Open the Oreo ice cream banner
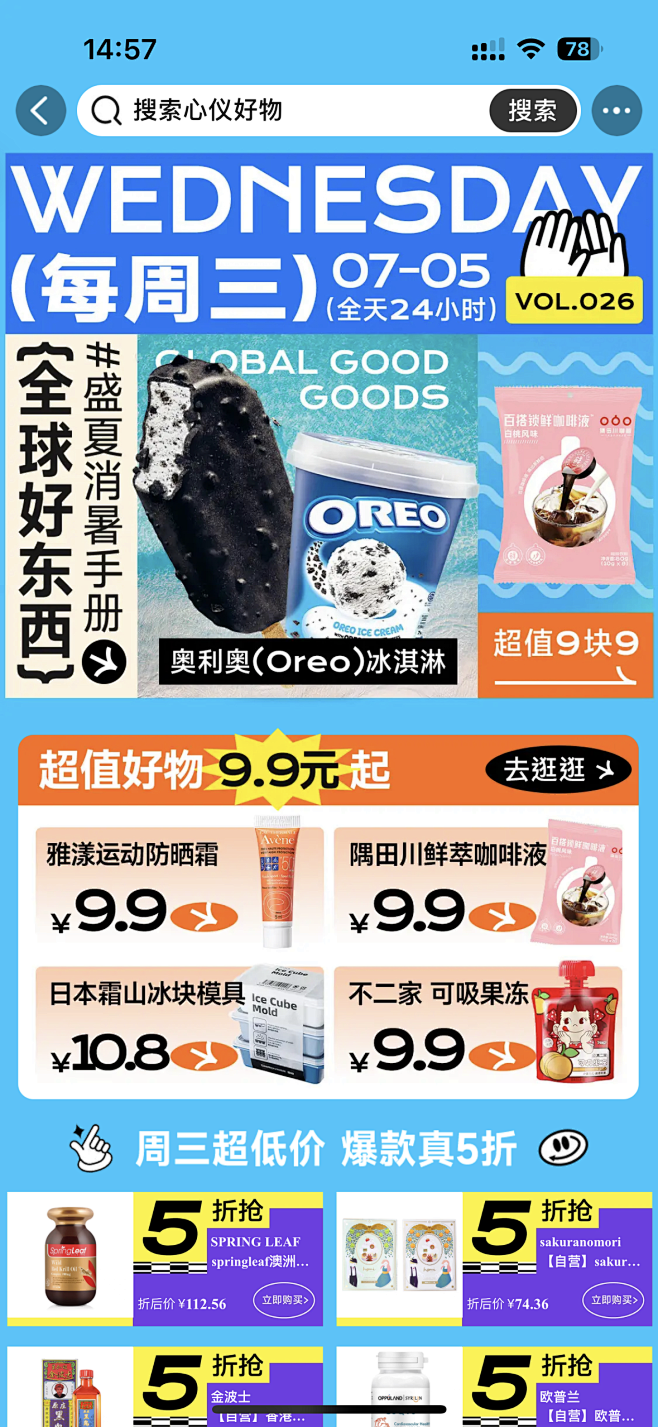Screen dimensions: 658x1427 308,516
